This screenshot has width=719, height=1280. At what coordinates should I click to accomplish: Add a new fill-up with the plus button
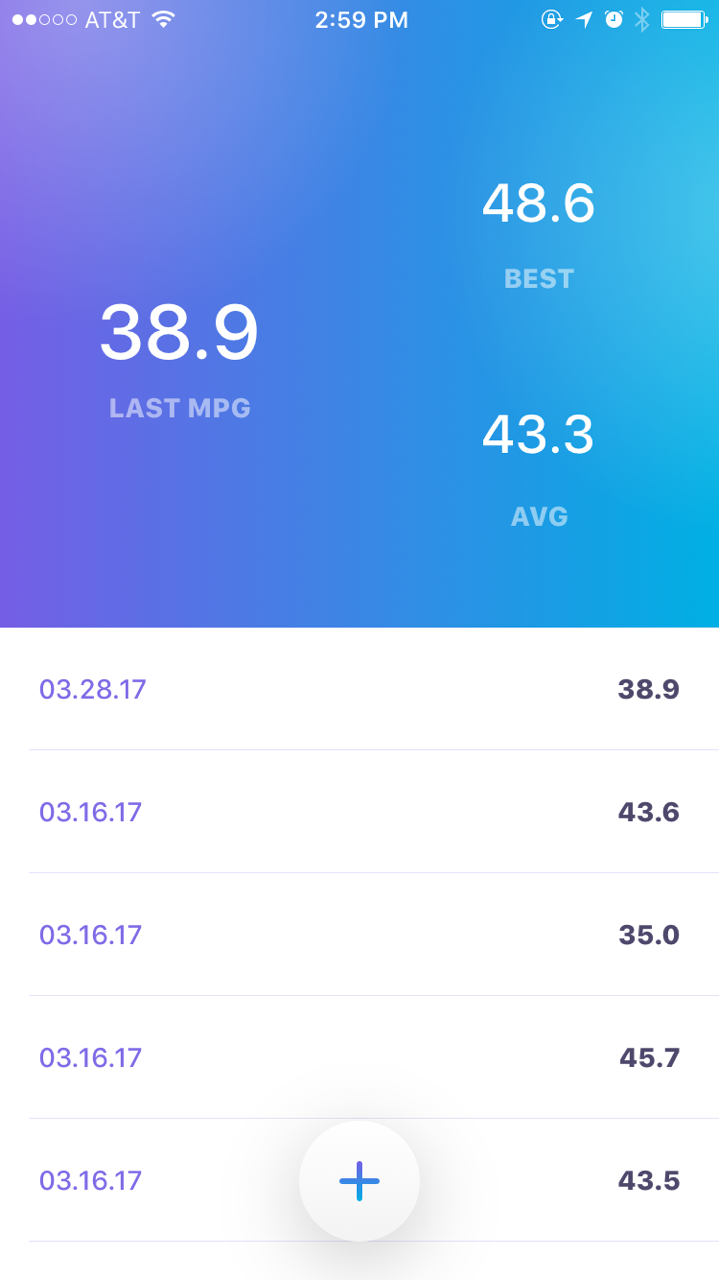[359, 1181]
